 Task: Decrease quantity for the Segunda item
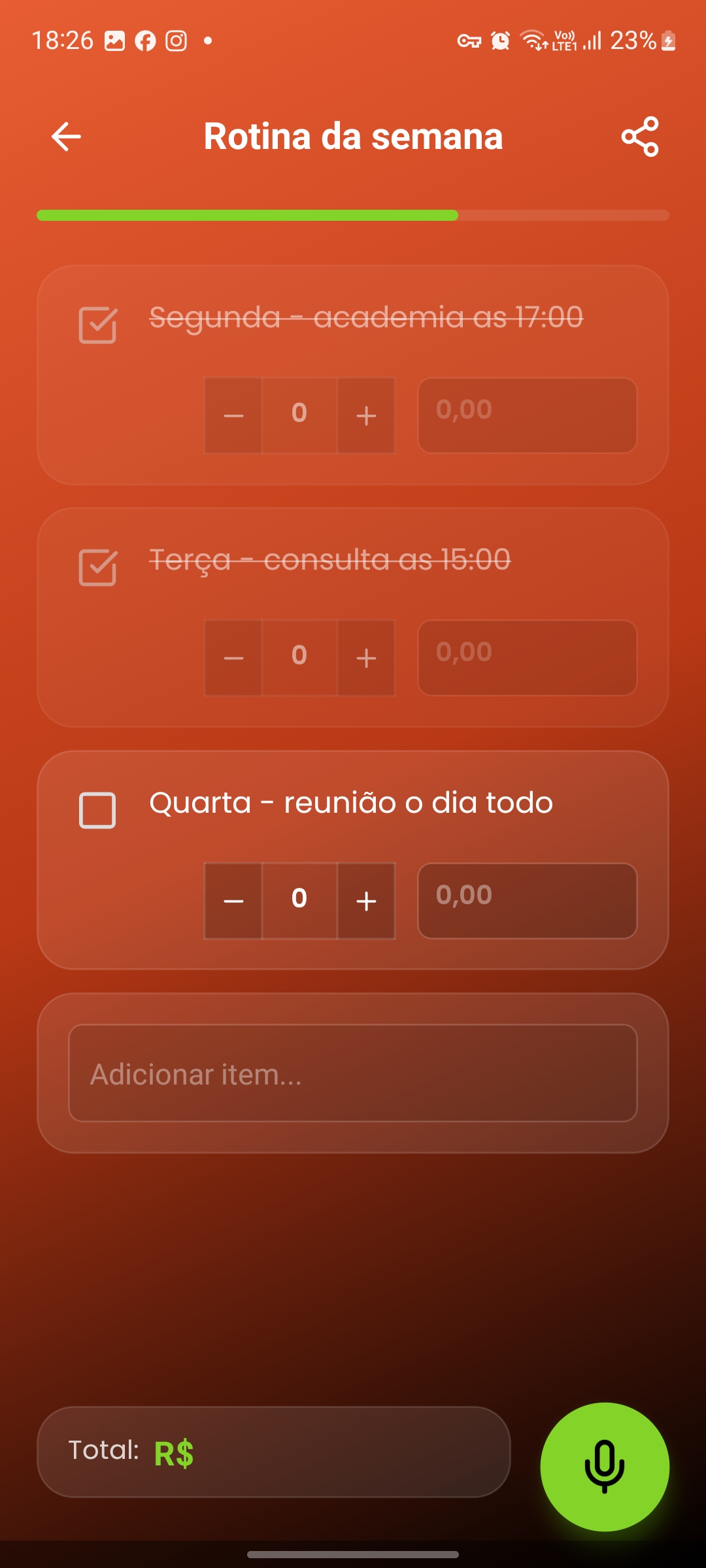pyautogui.click(x=233, y=416)
